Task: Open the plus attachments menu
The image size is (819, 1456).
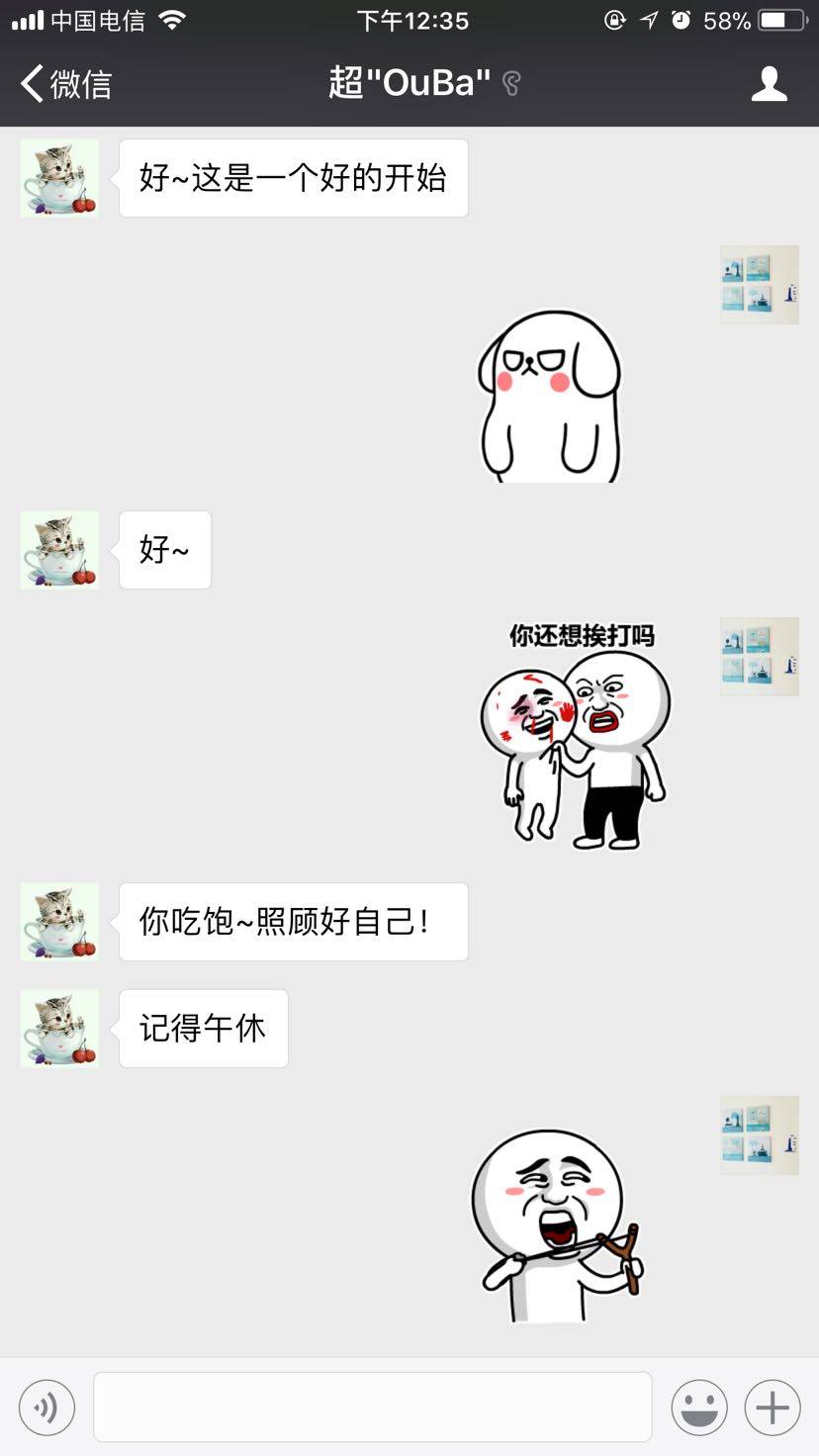Action: pyautogui.click(x=773, y=1407)
